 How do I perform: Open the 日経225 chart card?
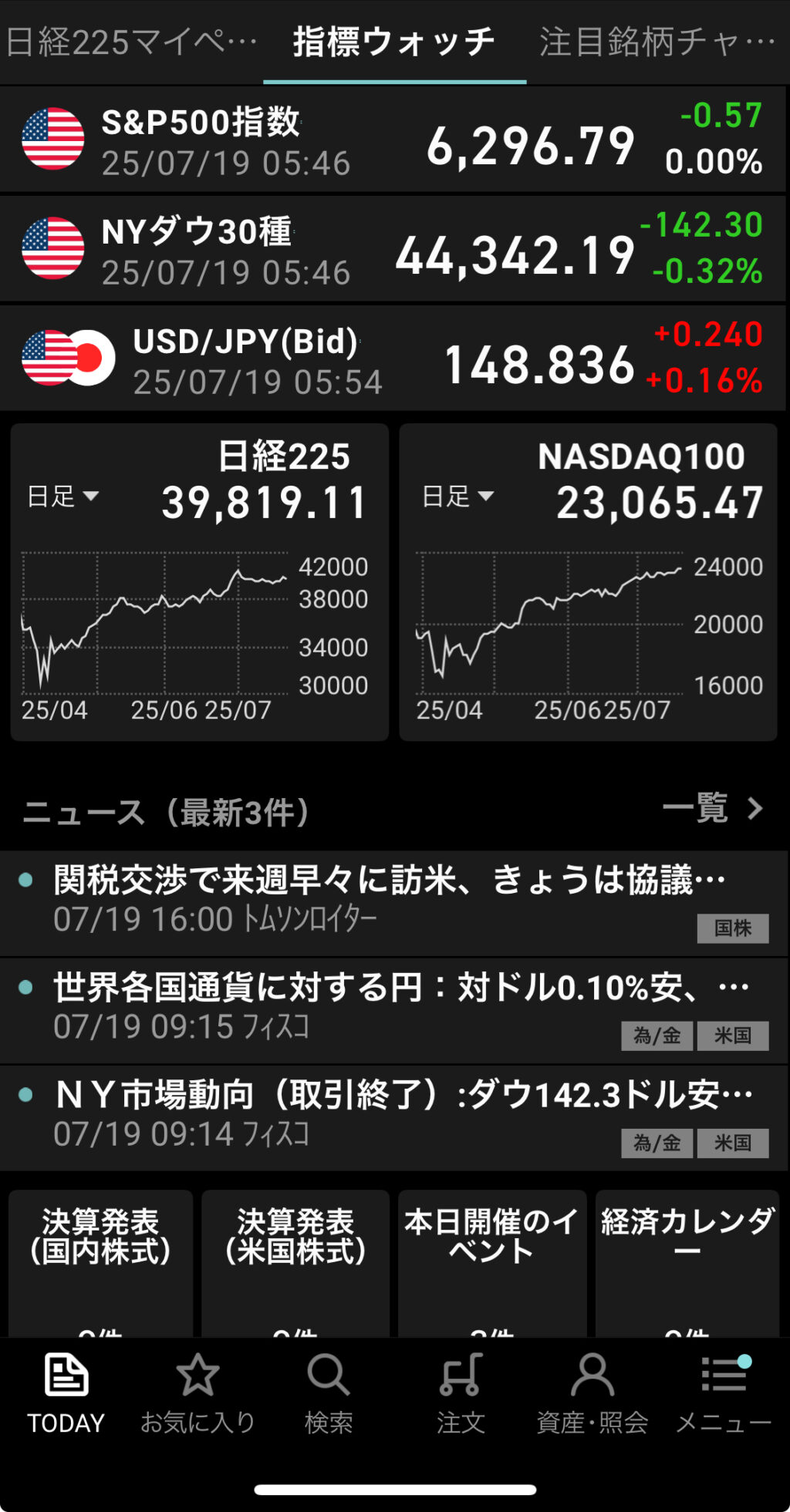(x=199, y=582)
